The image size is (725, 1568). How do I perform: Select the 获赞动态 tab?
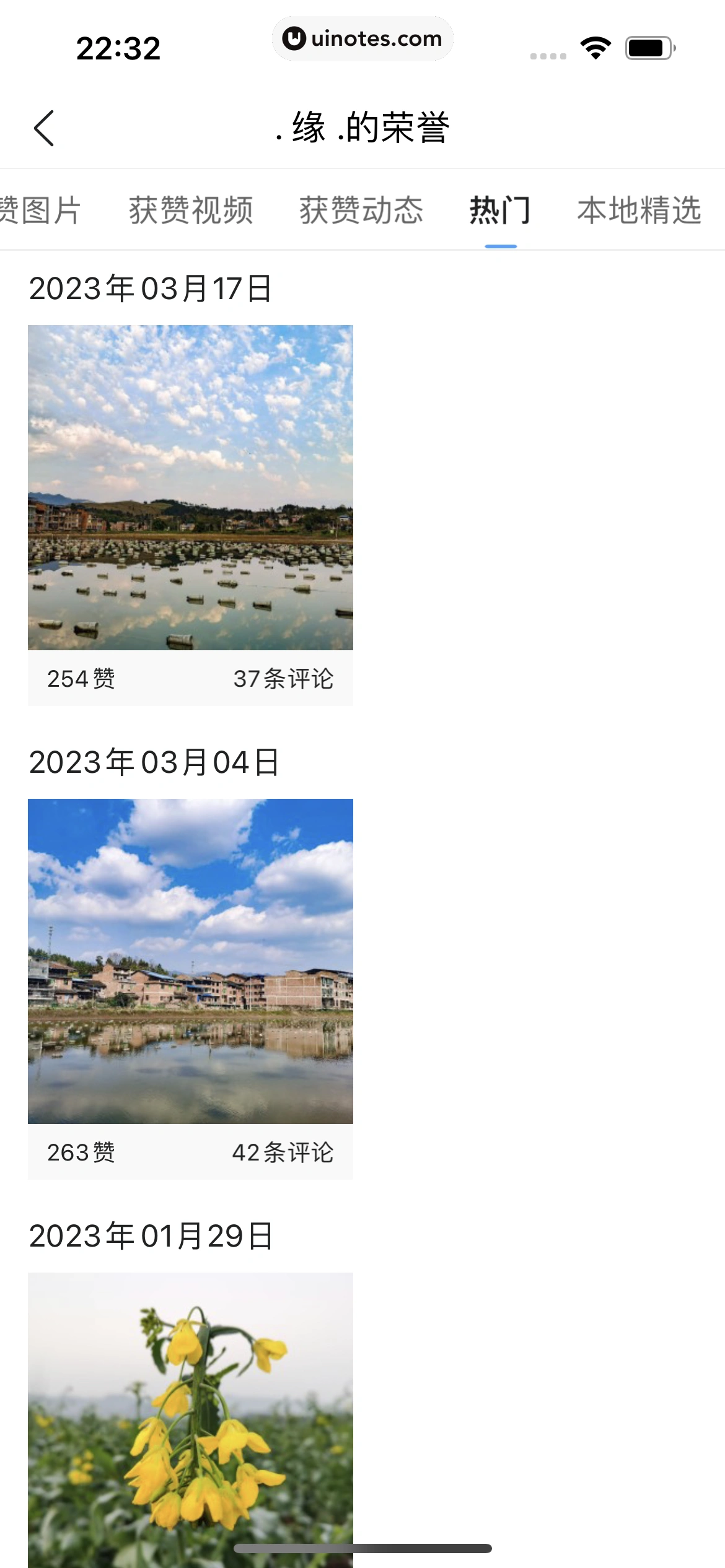tap(361, 211)
